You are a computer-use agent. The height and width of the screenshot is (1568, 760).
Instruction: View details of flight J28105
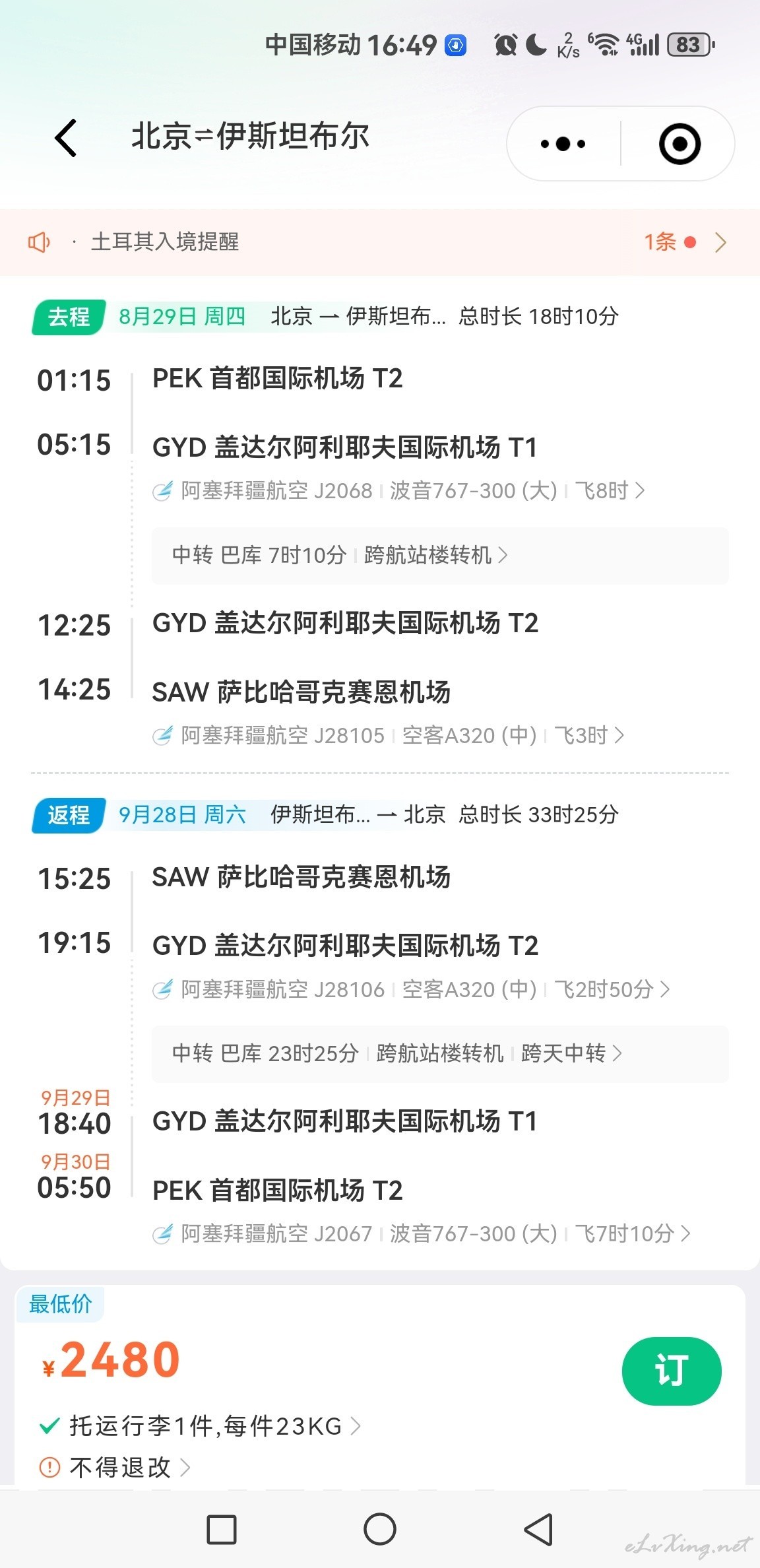388,735
